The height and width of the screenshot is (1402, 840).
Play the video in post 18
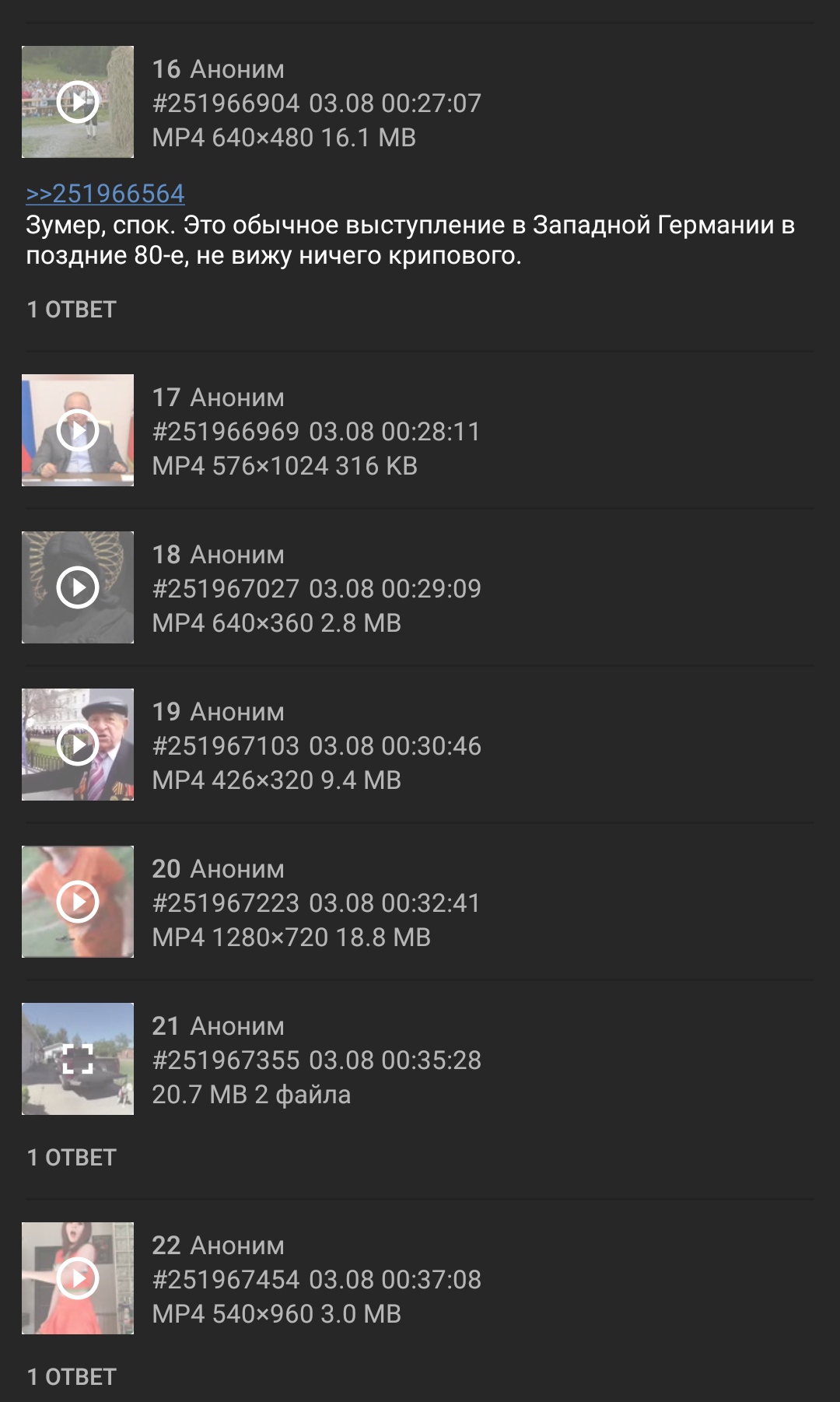tap(78, 587)
